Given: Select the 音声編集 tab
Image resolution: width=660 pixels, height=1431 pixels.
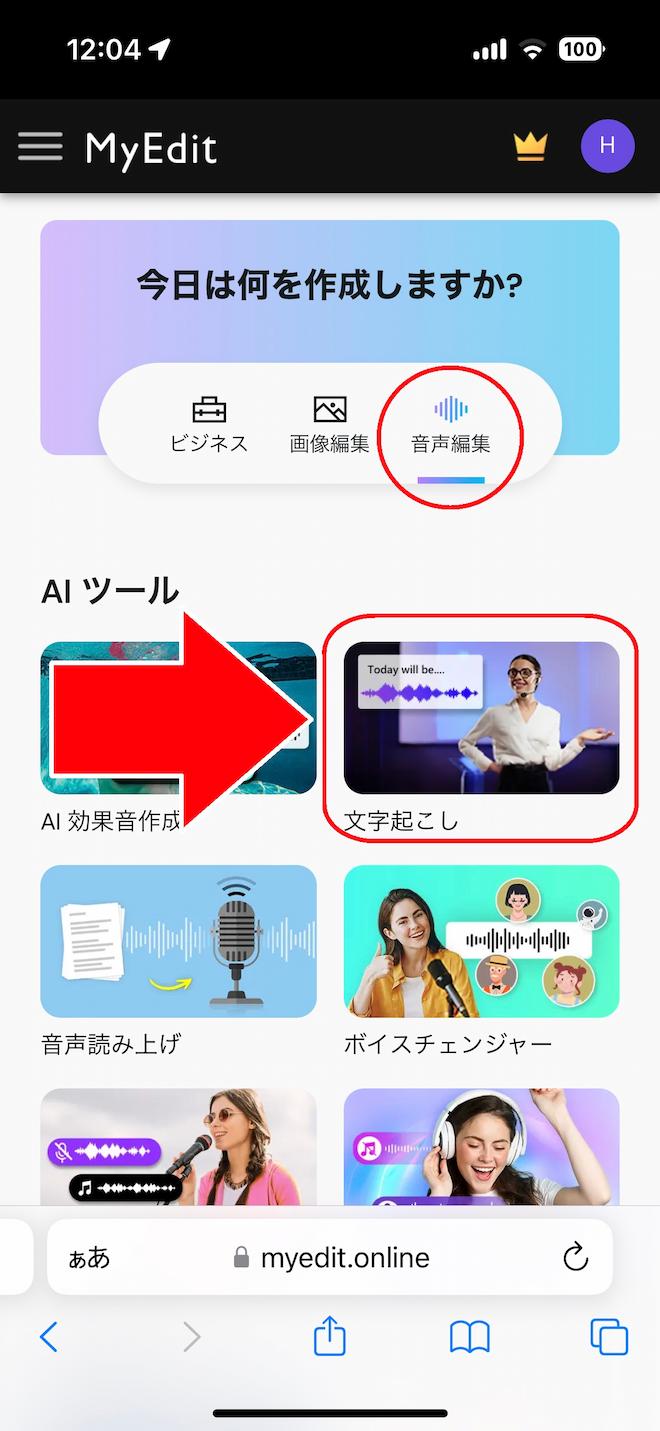Looking at the screenshot, I should point(451,425).
